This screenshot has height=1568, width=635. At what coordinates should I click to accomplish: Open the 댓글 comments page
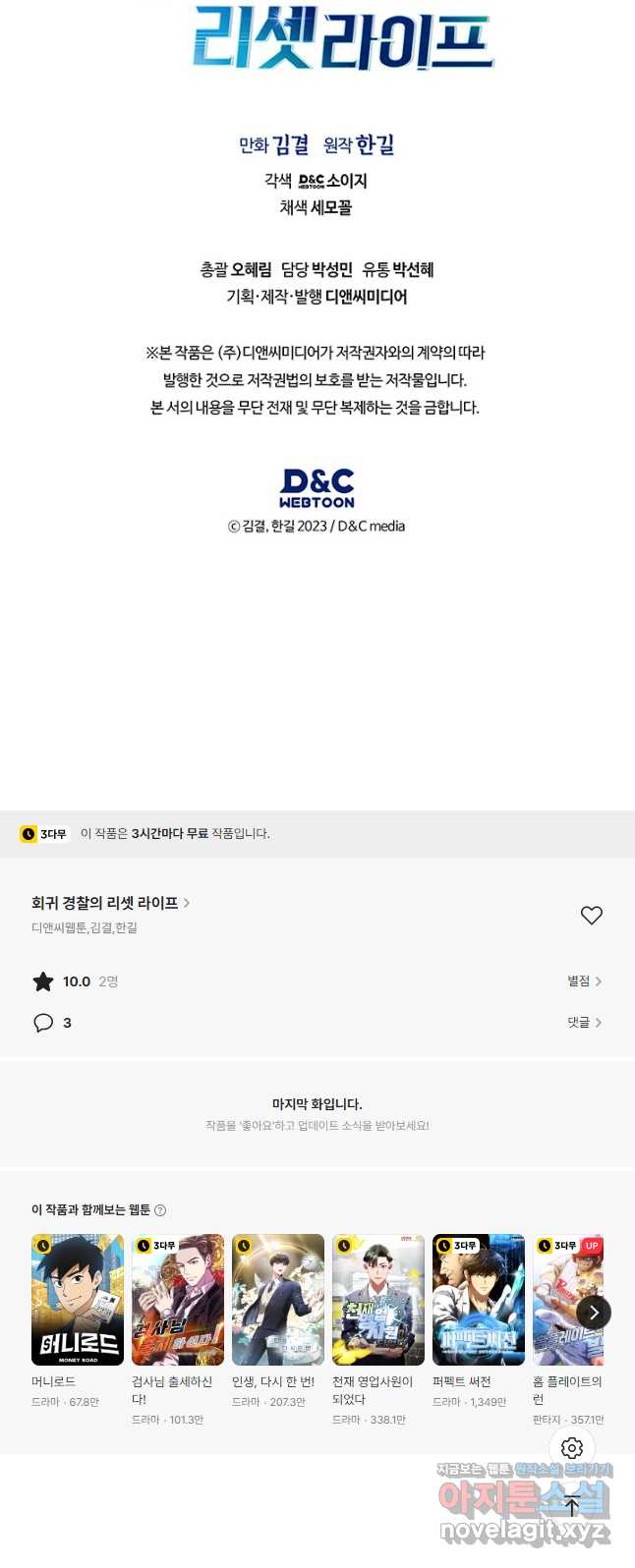coord(584,1022)
